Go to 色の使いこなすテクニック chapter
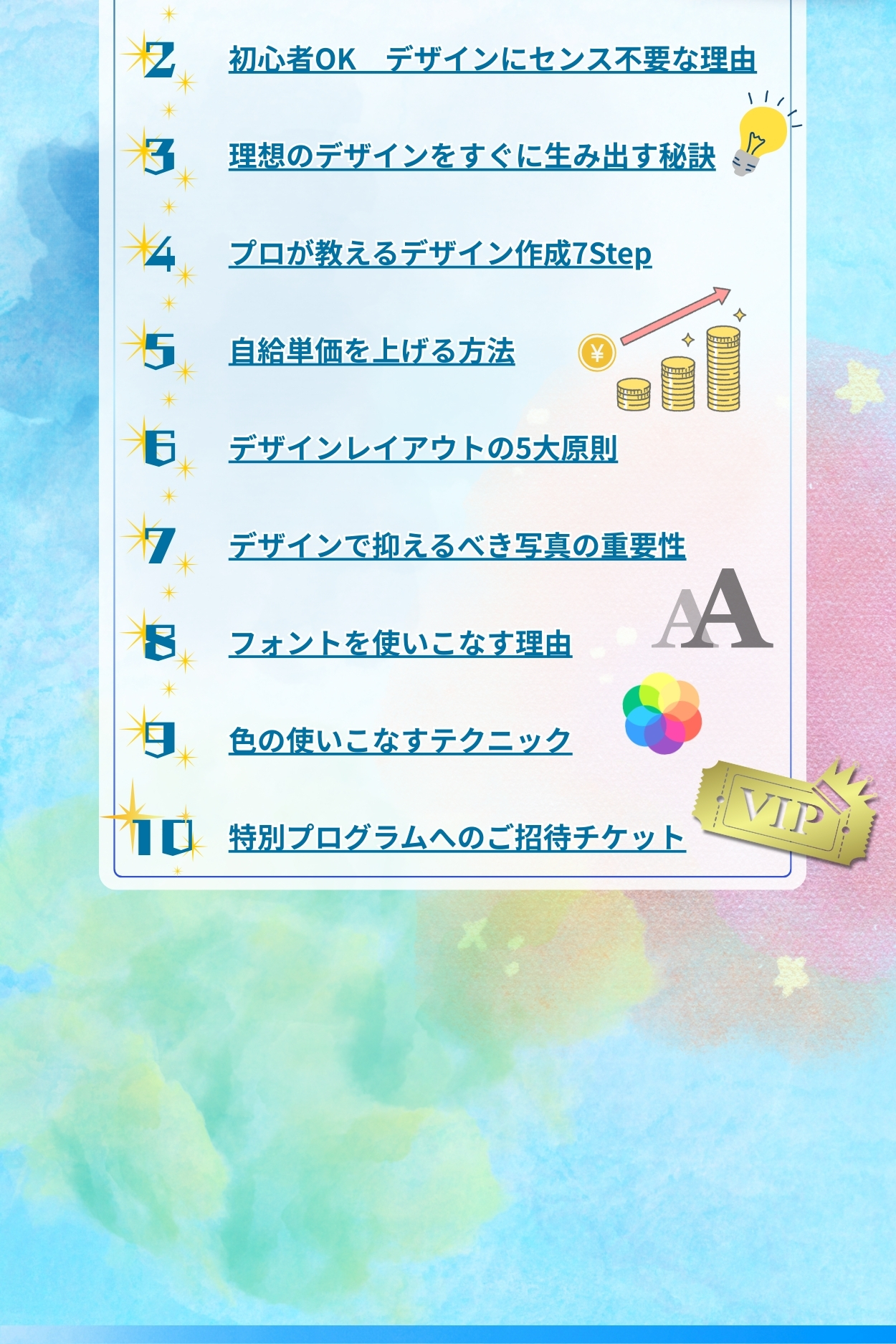Screen dimensions: 896x1344 click(x=400, y=740)
